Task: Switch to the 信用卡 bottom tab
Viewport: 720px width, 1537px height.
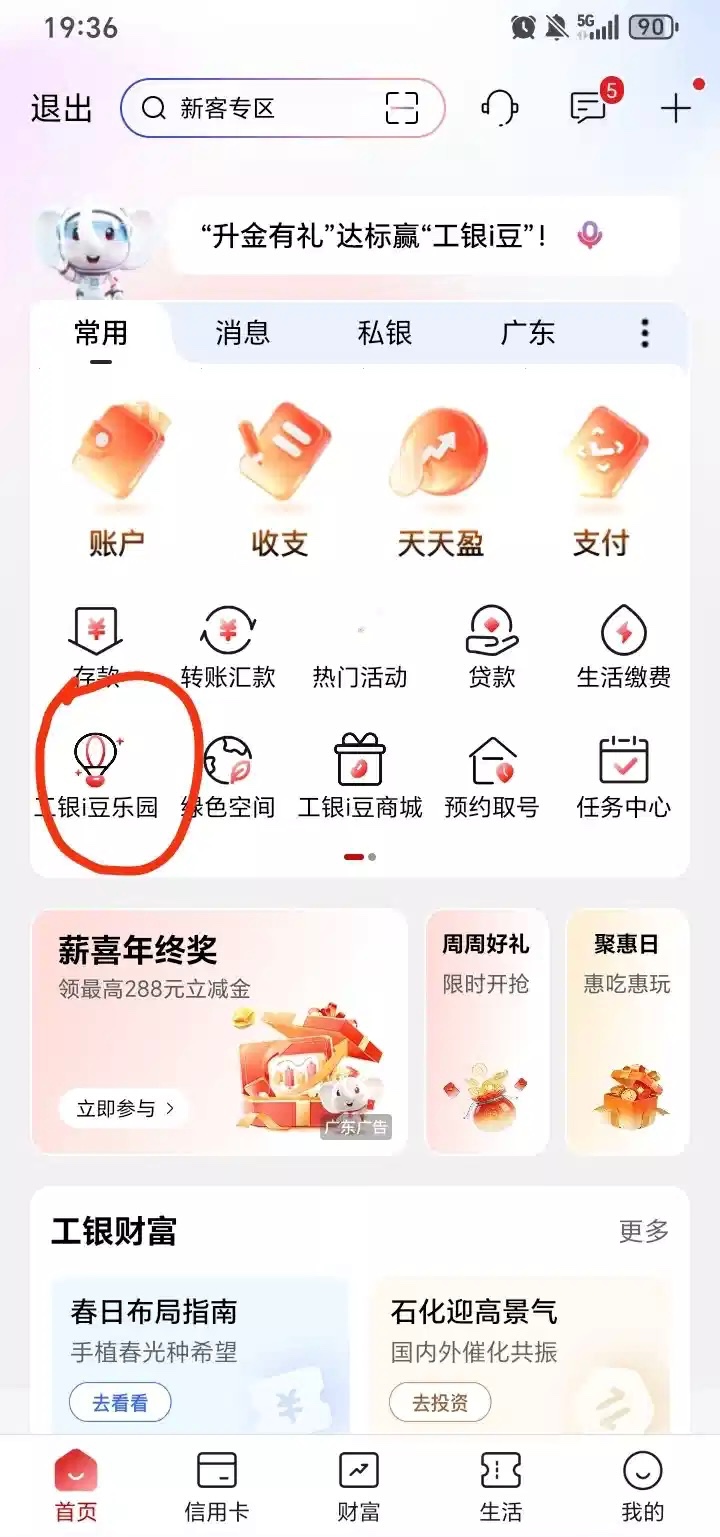Action: (x=217, y=1483)
